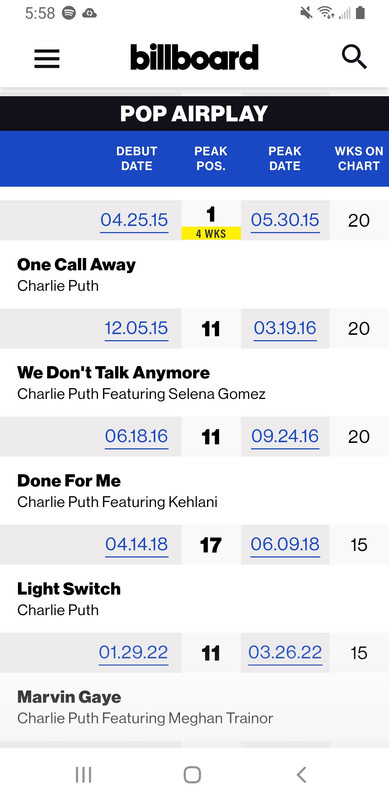The width and height of the screenshot is (389, 800).
Task: Open We Don't Talk Anymore peak date 09.24.16
Action: click(x=285, y=436)
